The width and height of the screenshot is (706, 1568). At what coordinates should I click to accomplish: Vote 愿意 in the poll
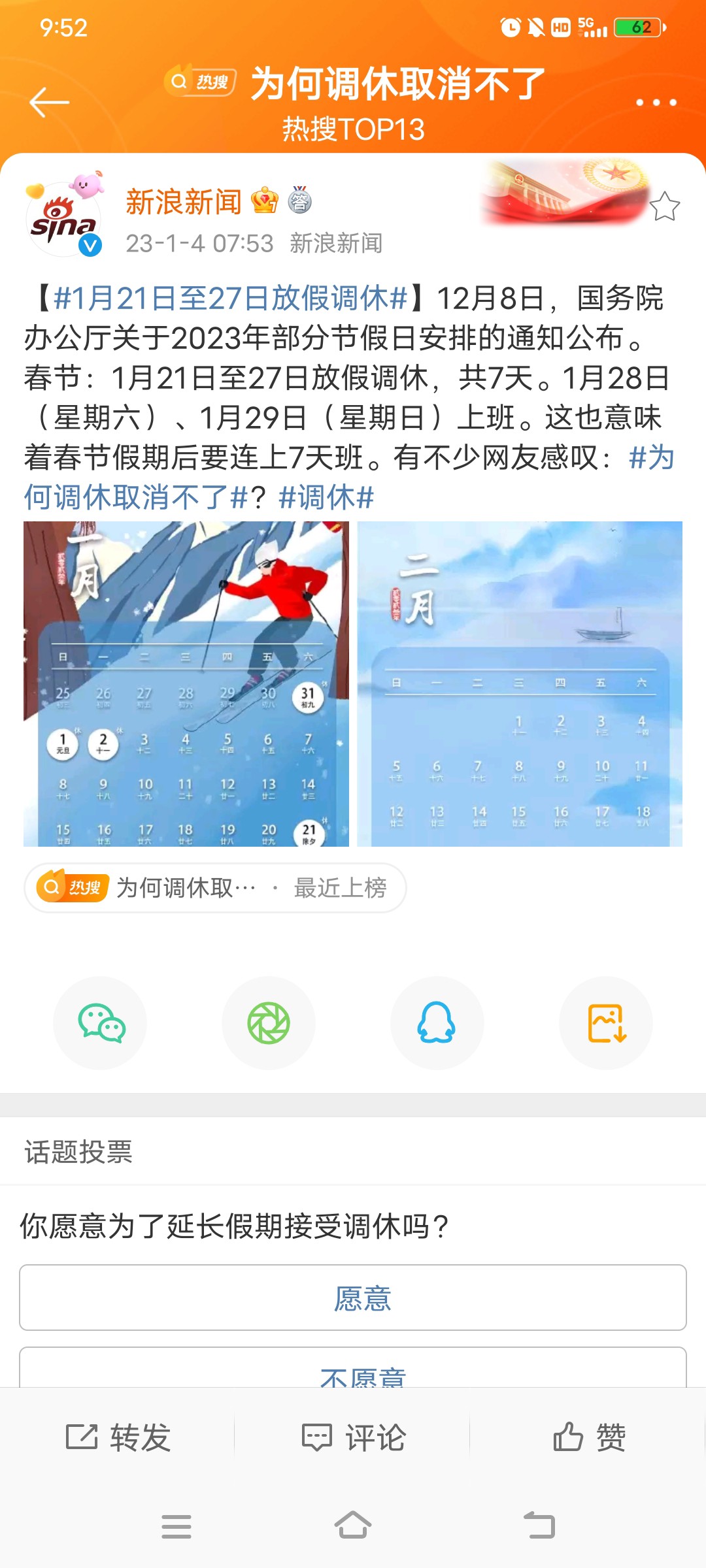pyautogui.click(x=353, y=1298)
